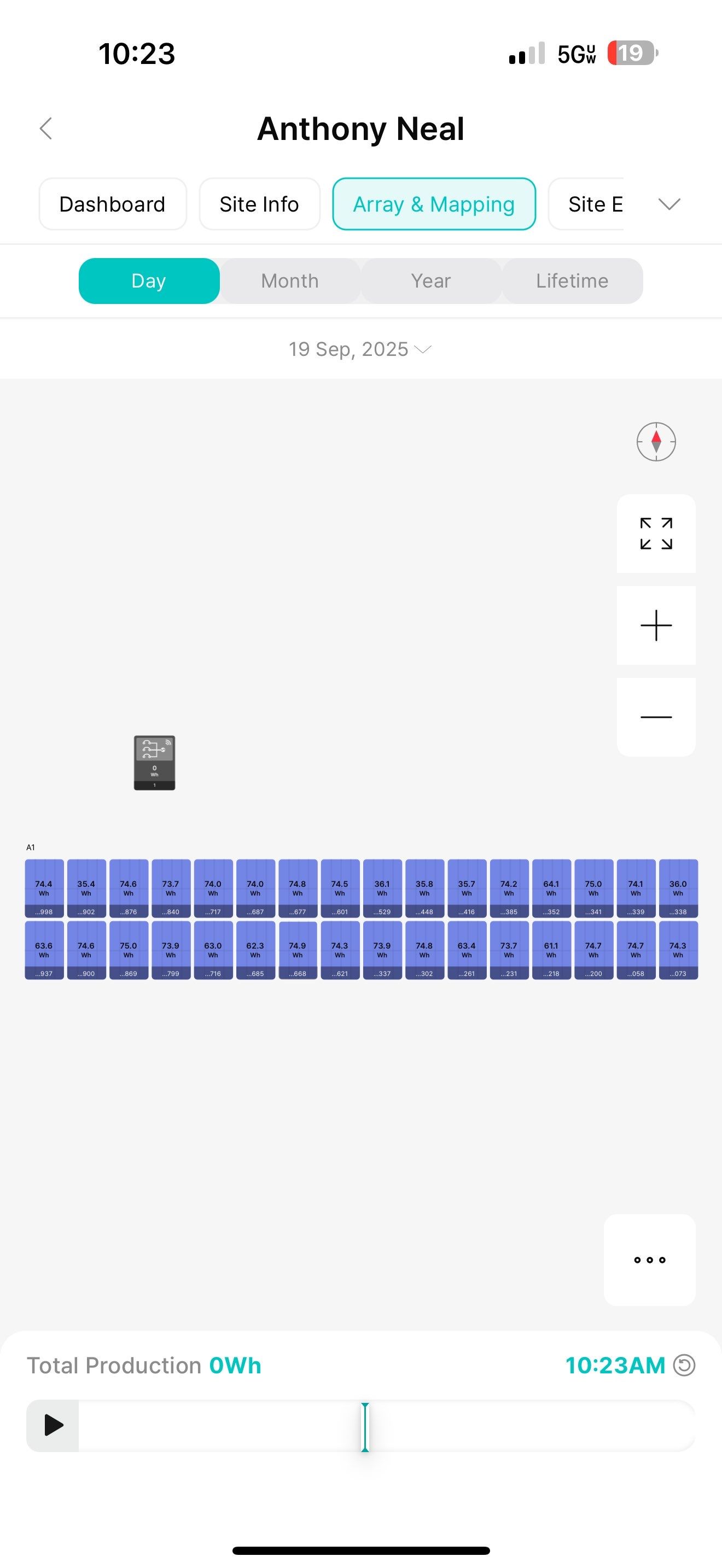Select the solar panel ending in 073
722x1568 pixels.
(678, 950)
